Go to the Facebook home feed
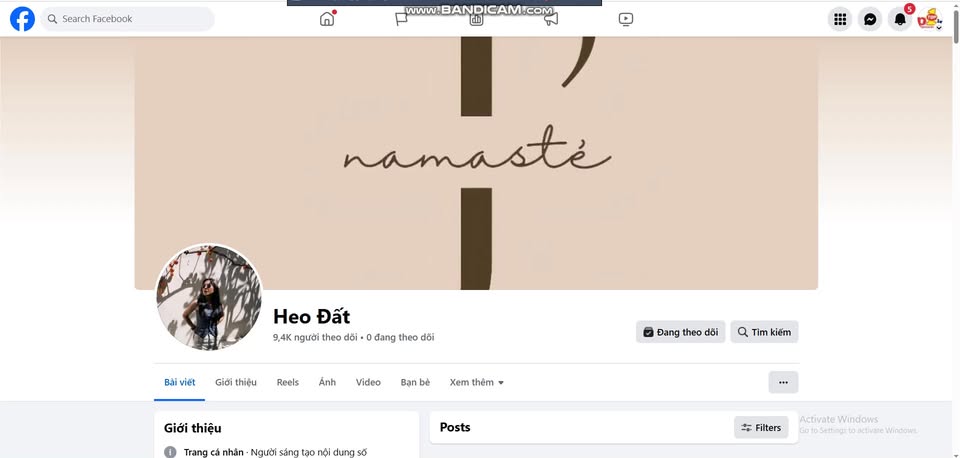960x458 pixels. [327, 19]
